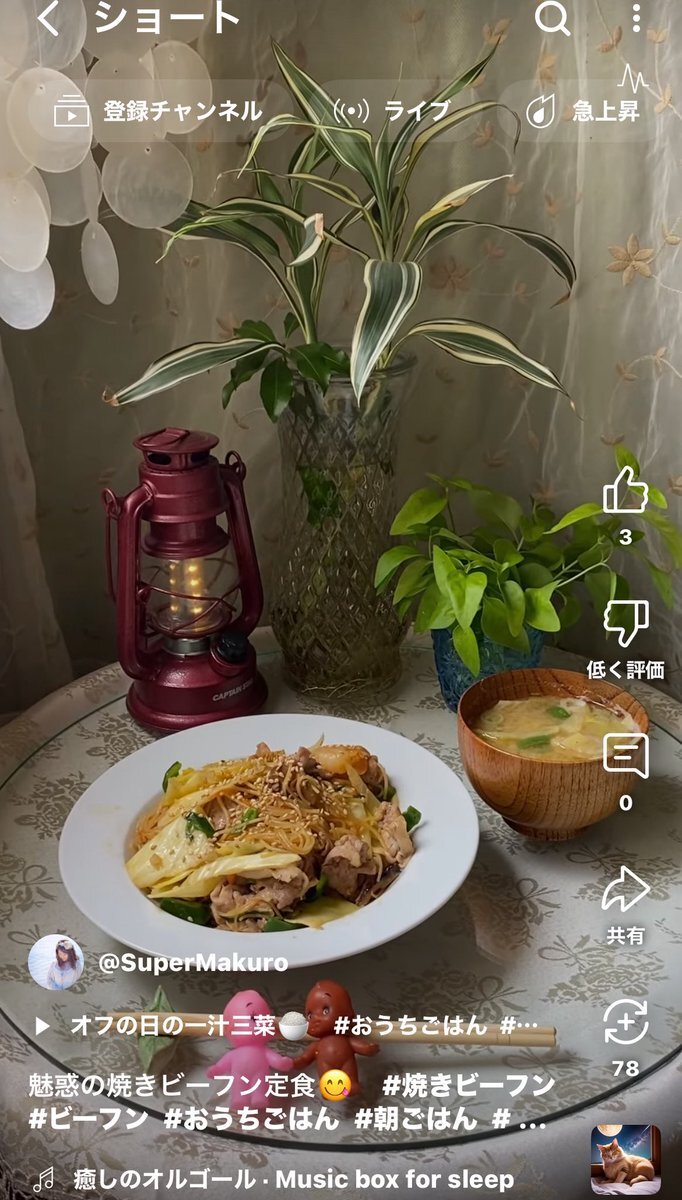Share this short via 共有
Viewport: 682px width, 1200px height.
pos(626,889)
